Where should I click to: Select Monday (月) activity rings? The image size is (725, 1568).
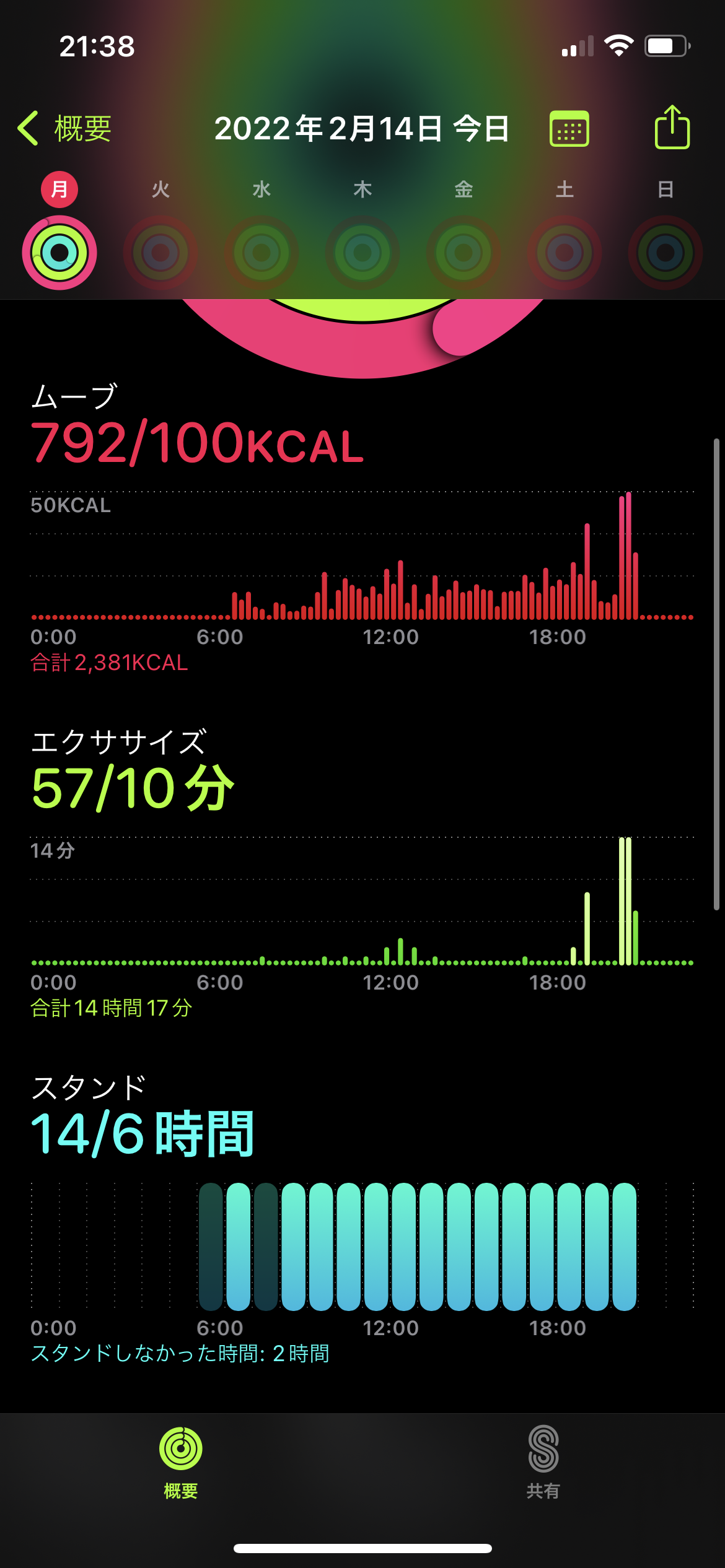pyautogui.click(x=59, y=252)
